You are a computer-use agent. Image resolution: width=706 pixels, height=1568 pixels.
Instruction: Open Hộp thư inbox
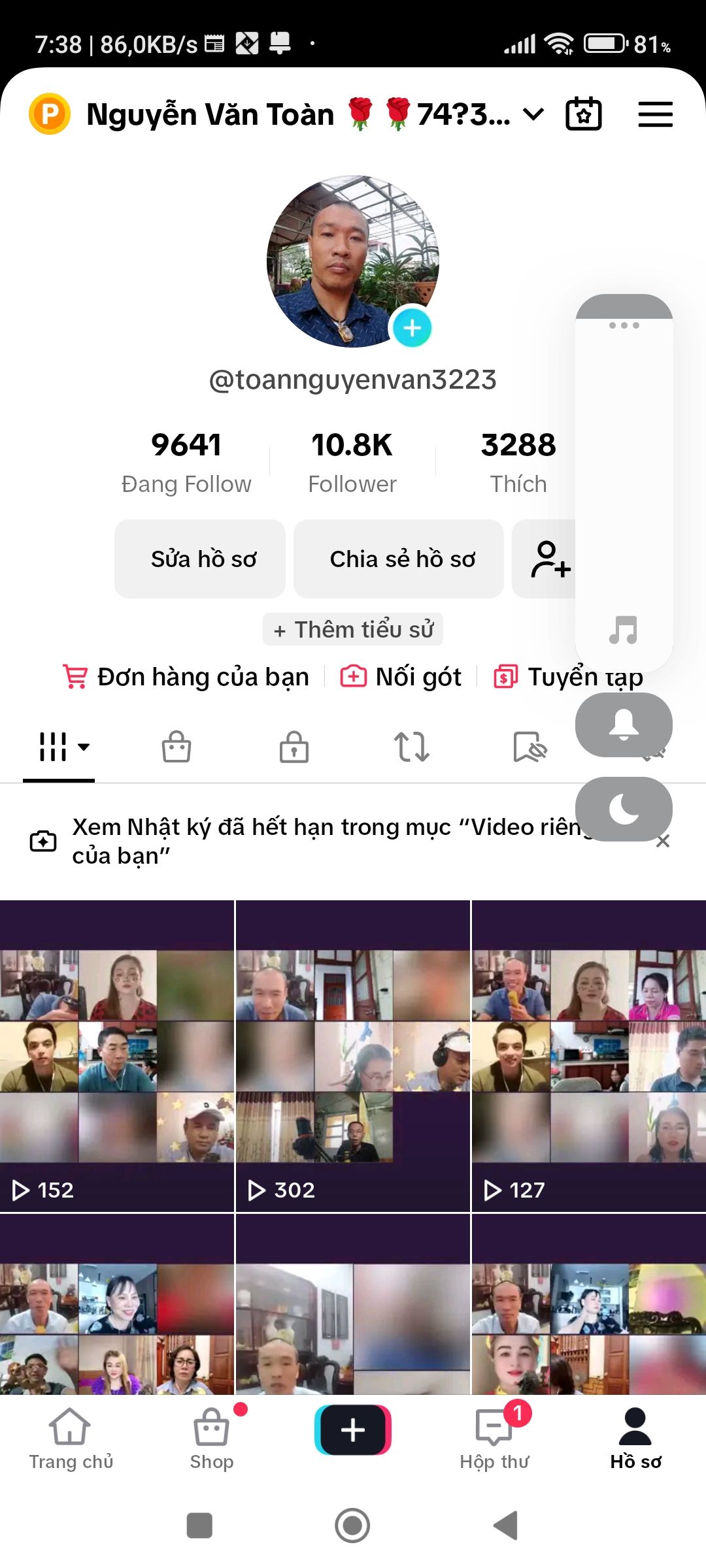[495, 1439]
